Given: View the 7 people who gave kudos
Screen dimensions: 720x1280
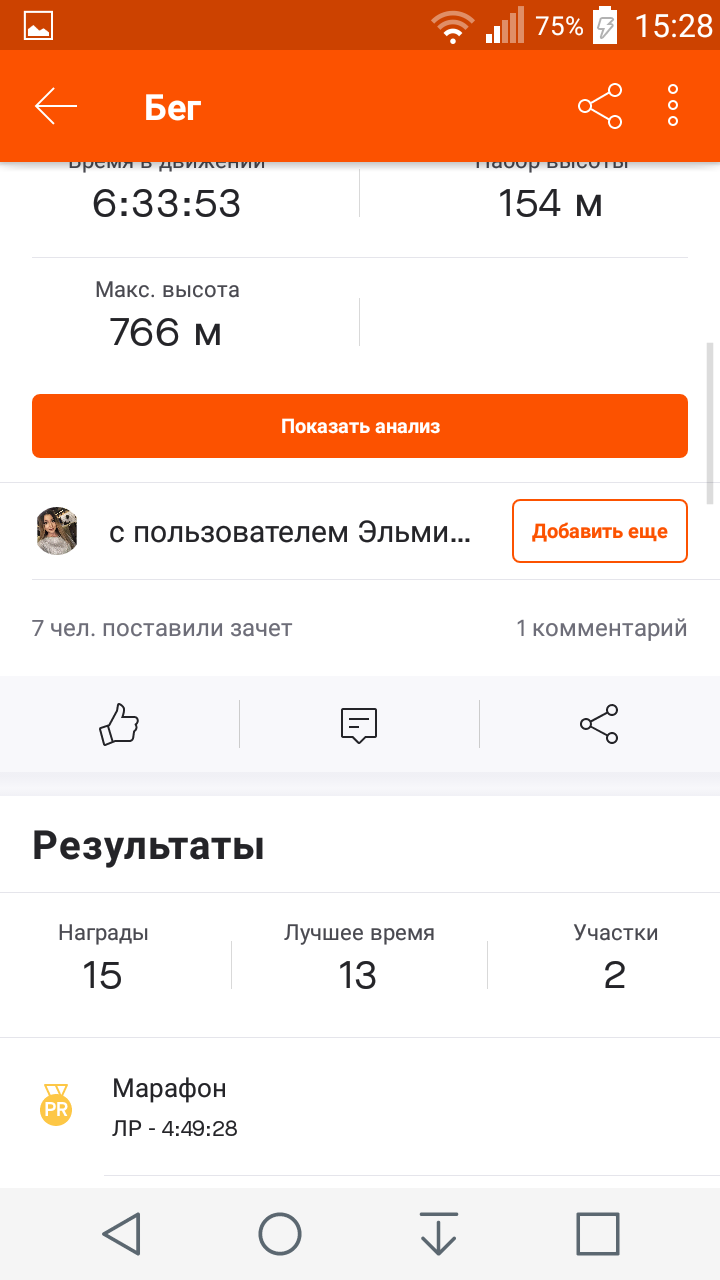Looking at the screenshot, I should tap(162, 628).
